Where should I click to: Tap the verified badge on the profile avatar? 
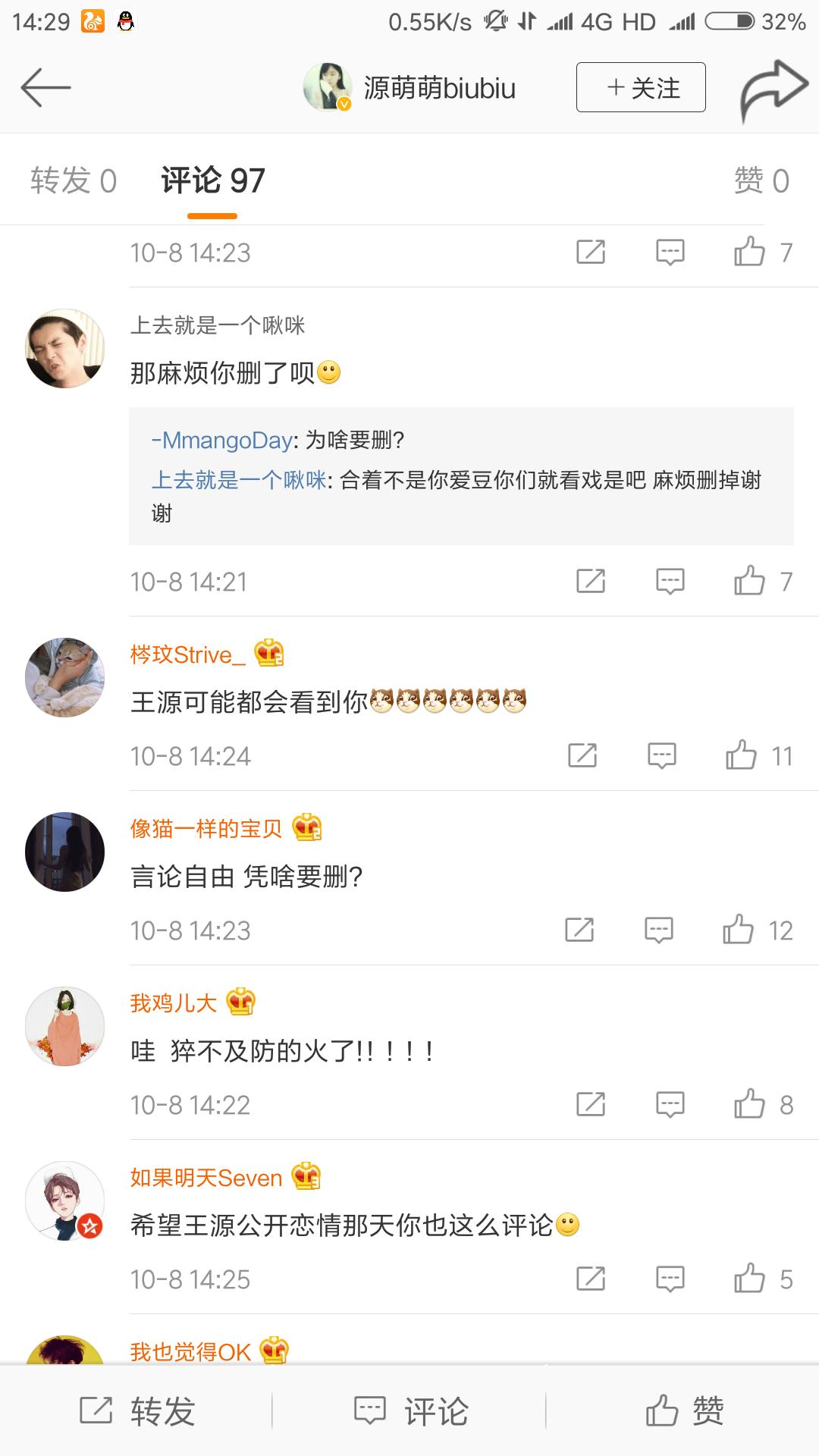[x=343, y=103]
